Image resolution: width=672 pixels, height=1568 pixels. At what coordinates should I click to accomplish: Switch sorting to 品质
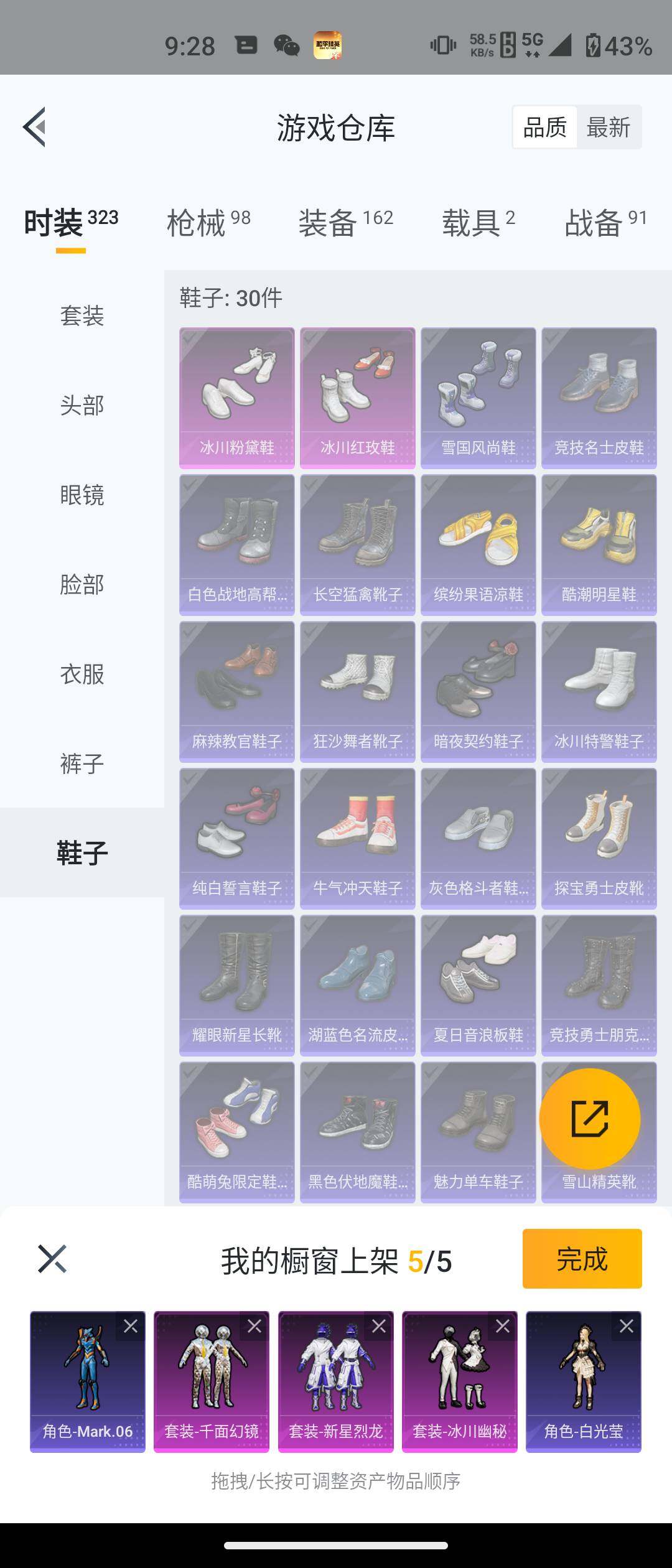pyautogui.click(x=544, y=126)
